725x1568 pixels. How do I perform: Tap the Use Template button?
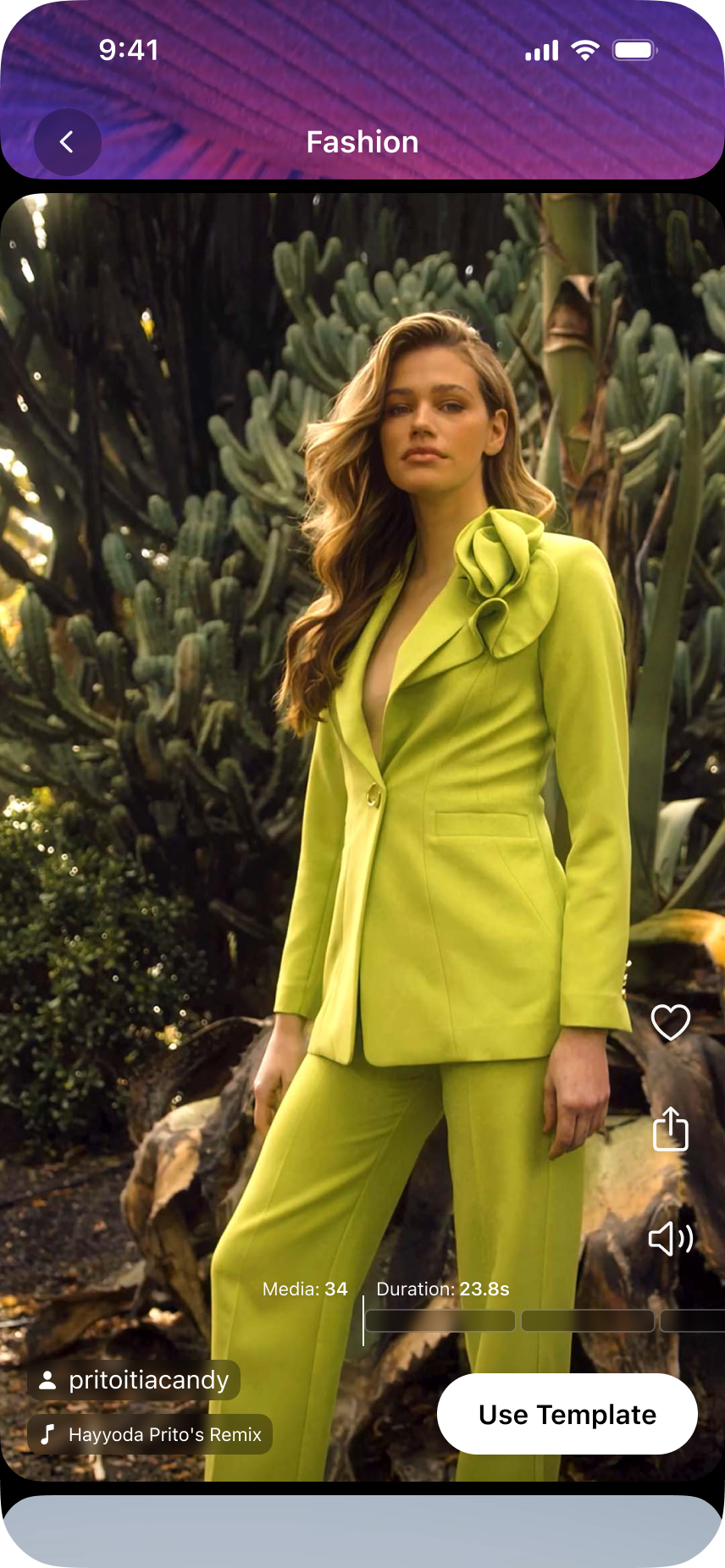coord(567,1414)
